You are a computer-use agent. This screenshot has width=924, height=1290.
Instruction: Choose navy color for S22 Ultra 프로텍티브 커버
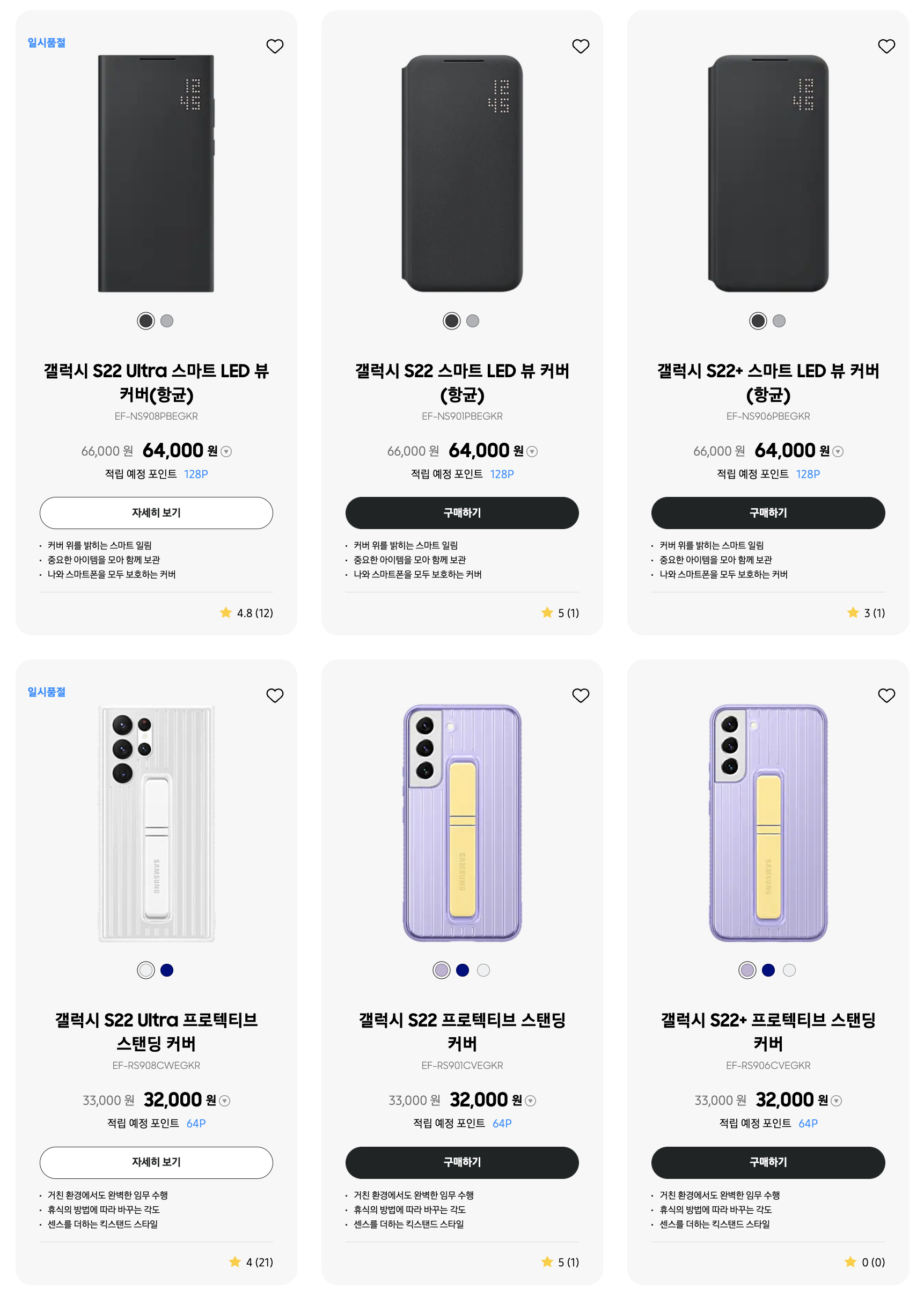pos(166,970)
